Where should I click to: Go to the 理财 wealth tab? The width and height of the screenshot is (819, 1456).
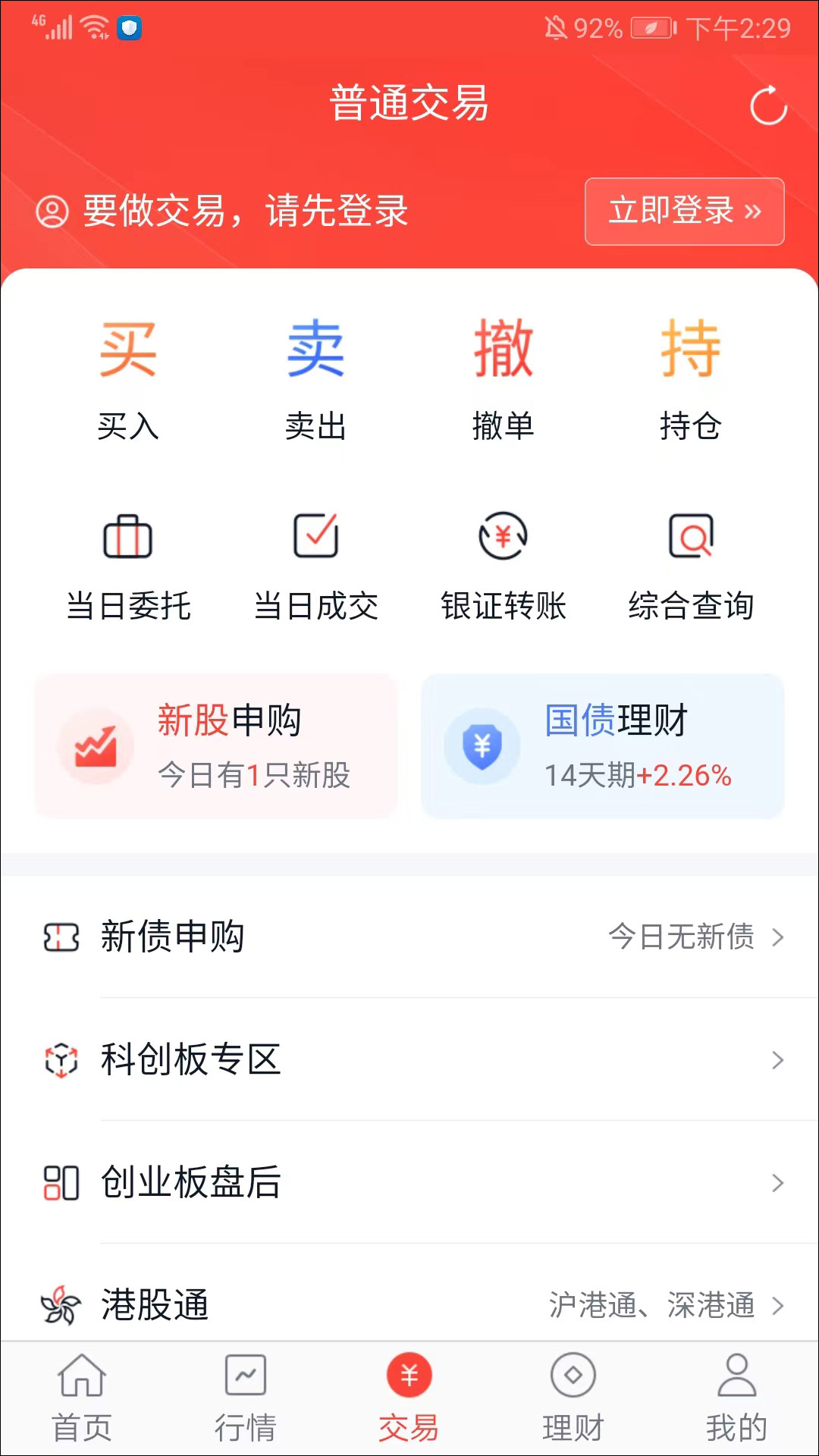click(573, 1399)
